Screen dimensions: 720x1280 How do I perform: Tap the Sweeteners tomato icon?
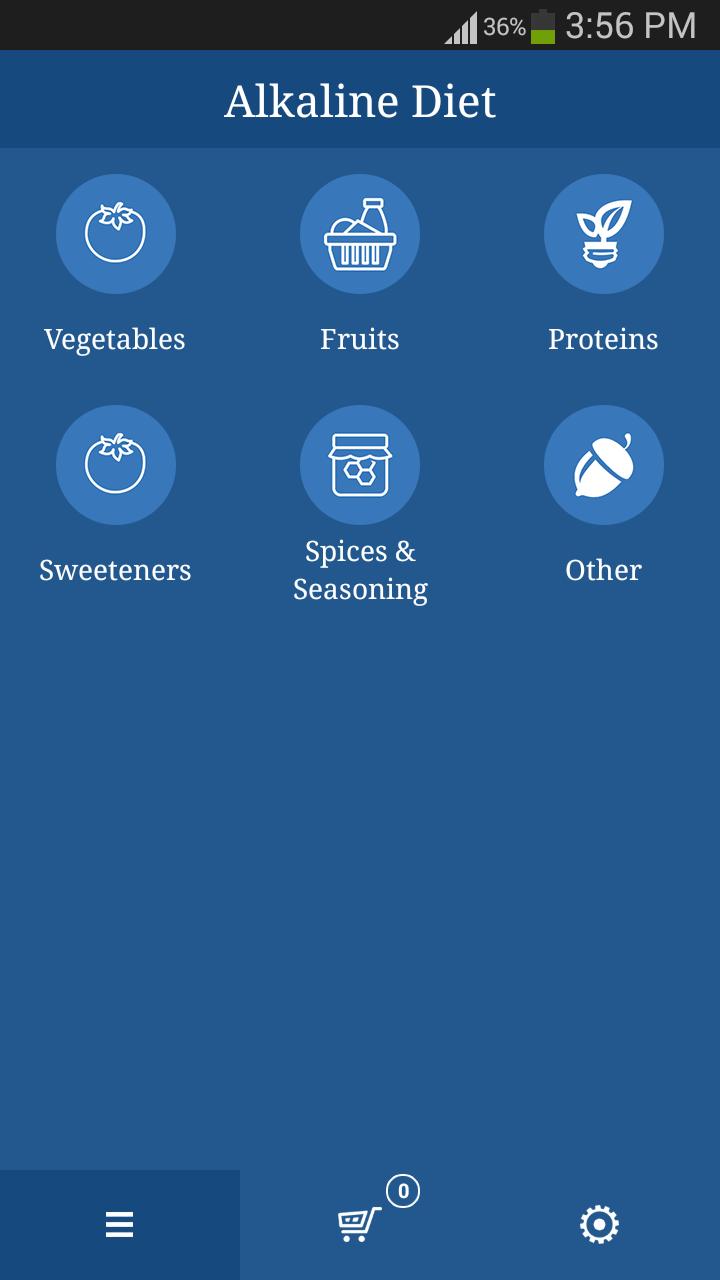coord(116,465)
